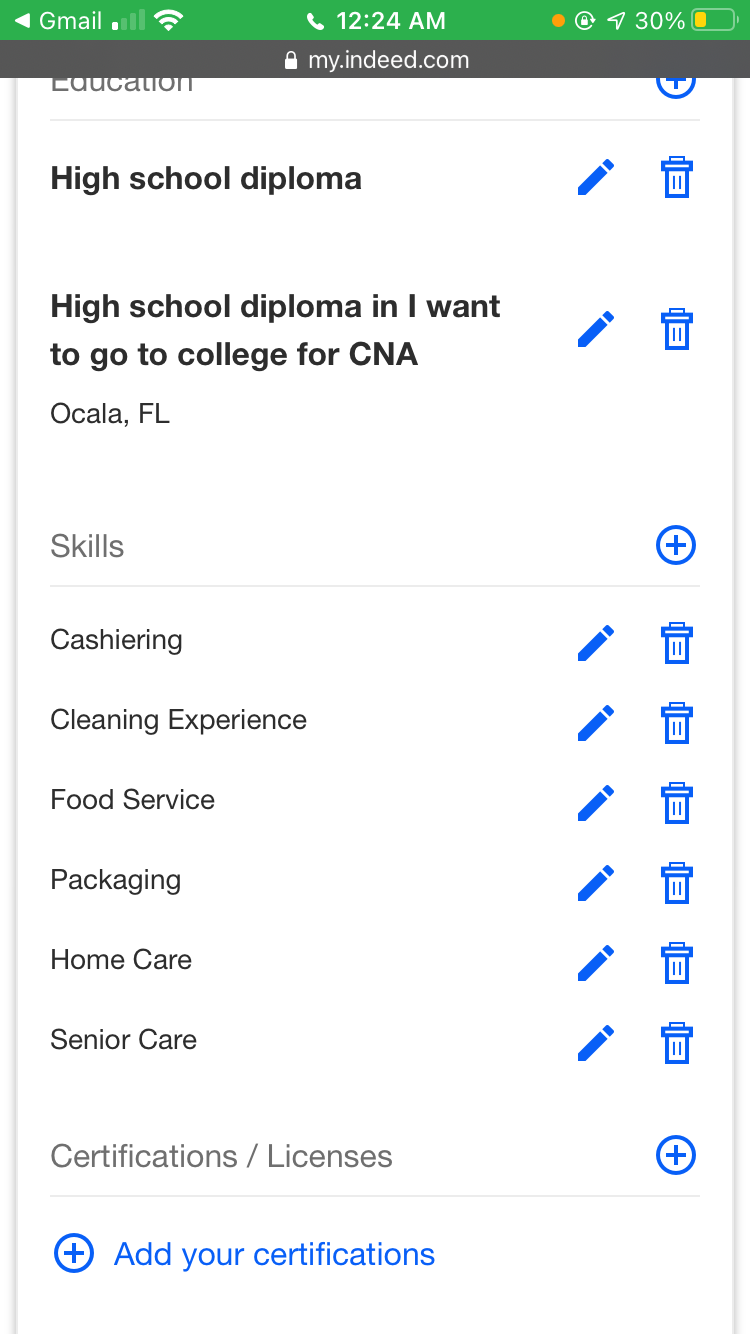The image size is (750, 1334).
Task: Edit the Senior Care skill
Action: (596, 1043)
